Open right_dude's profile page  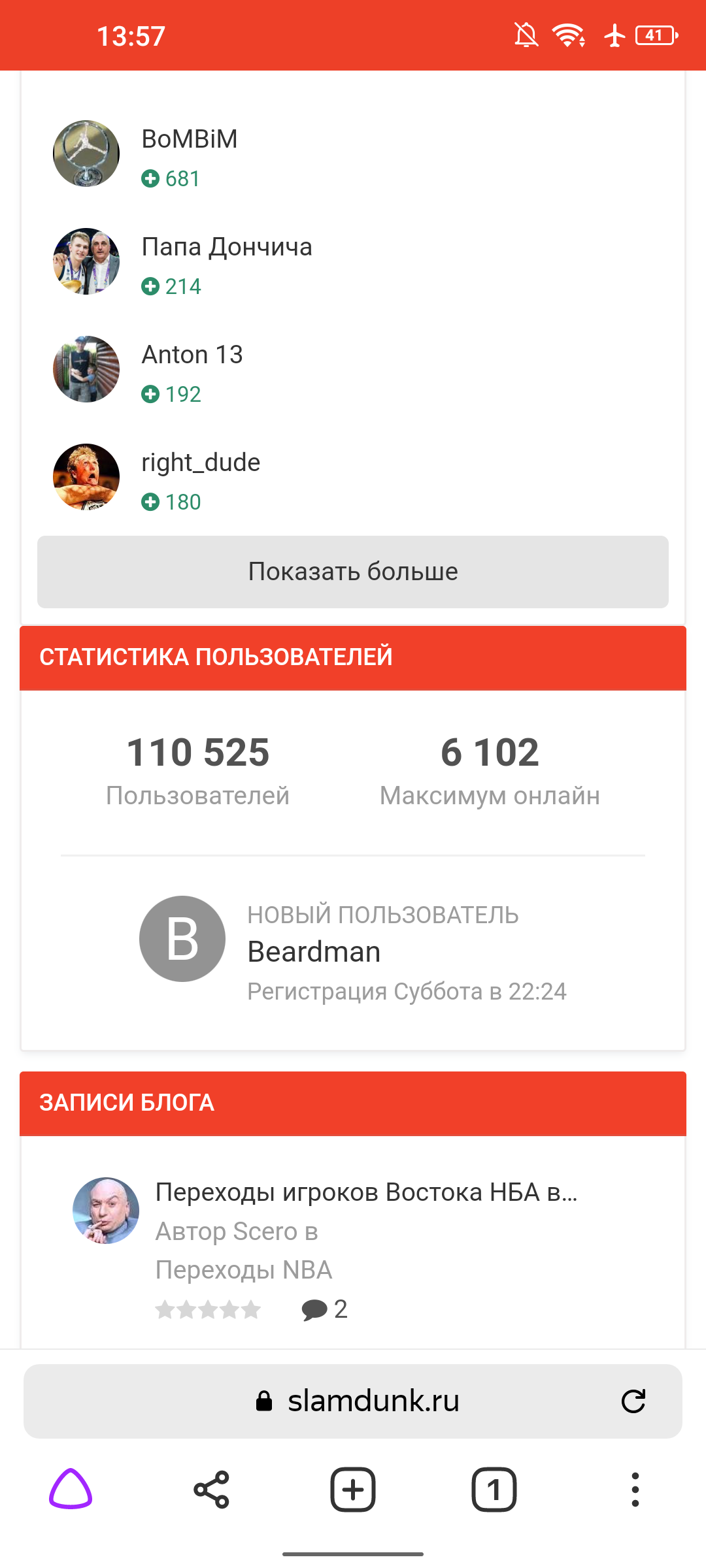(x=201, y=463)
